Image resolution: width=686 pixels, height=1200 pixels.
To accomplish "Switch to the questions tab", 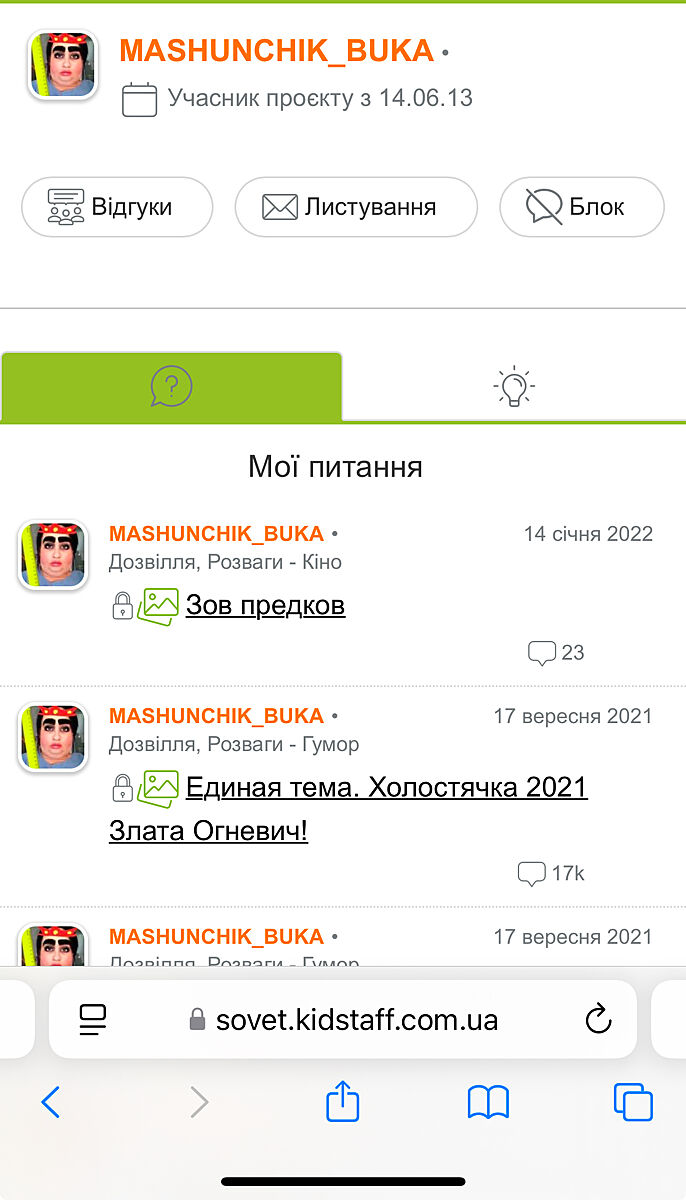I will click(171, 386).
